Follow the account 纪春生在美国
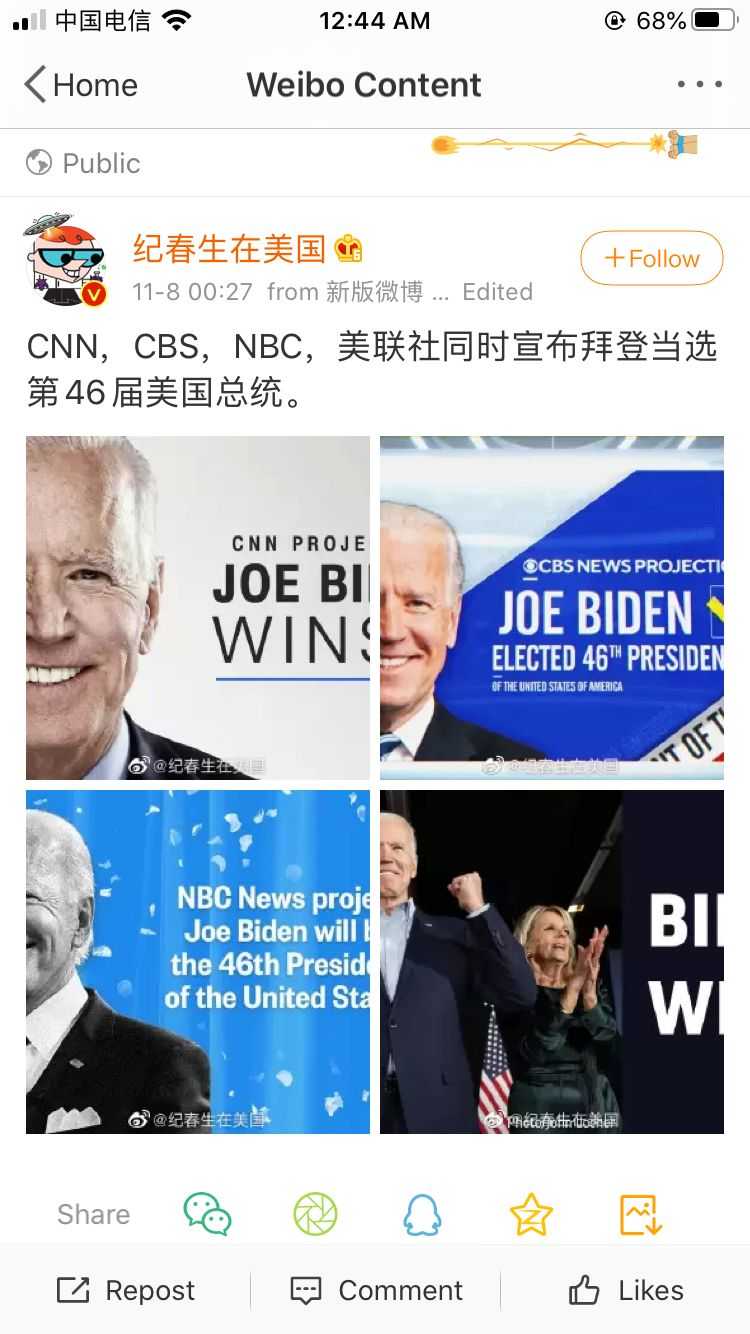The height and width of the screenshot is (1334, 750). point(651,258)
